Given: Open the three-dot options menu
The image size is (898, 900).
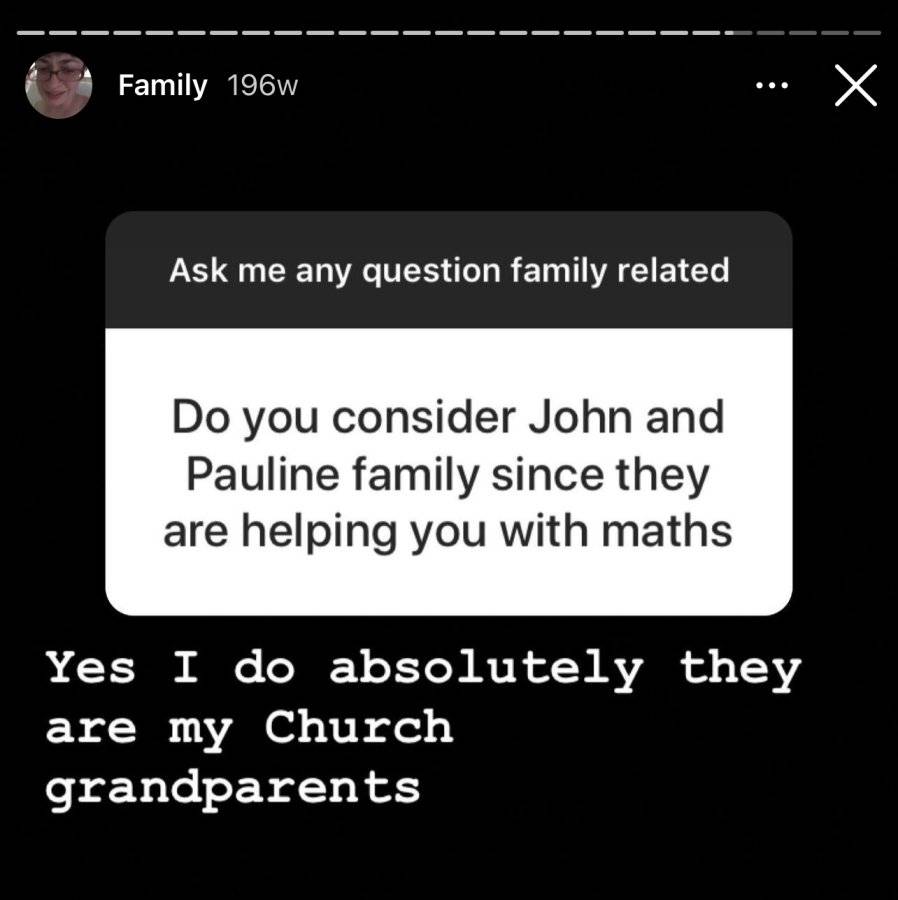Looking at the screenshot, I should (x=772, y=86).
